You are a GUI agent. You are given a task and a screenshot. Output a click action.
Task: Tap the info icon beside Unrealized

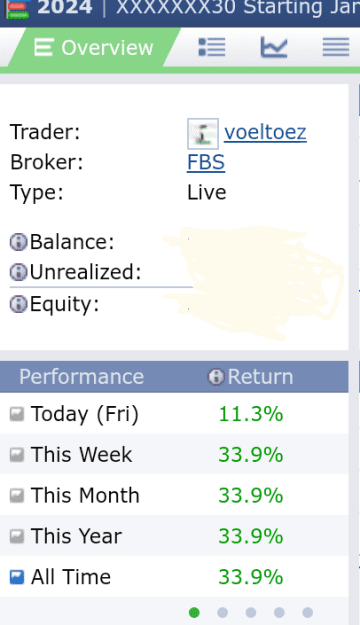(x=18, y=272)
